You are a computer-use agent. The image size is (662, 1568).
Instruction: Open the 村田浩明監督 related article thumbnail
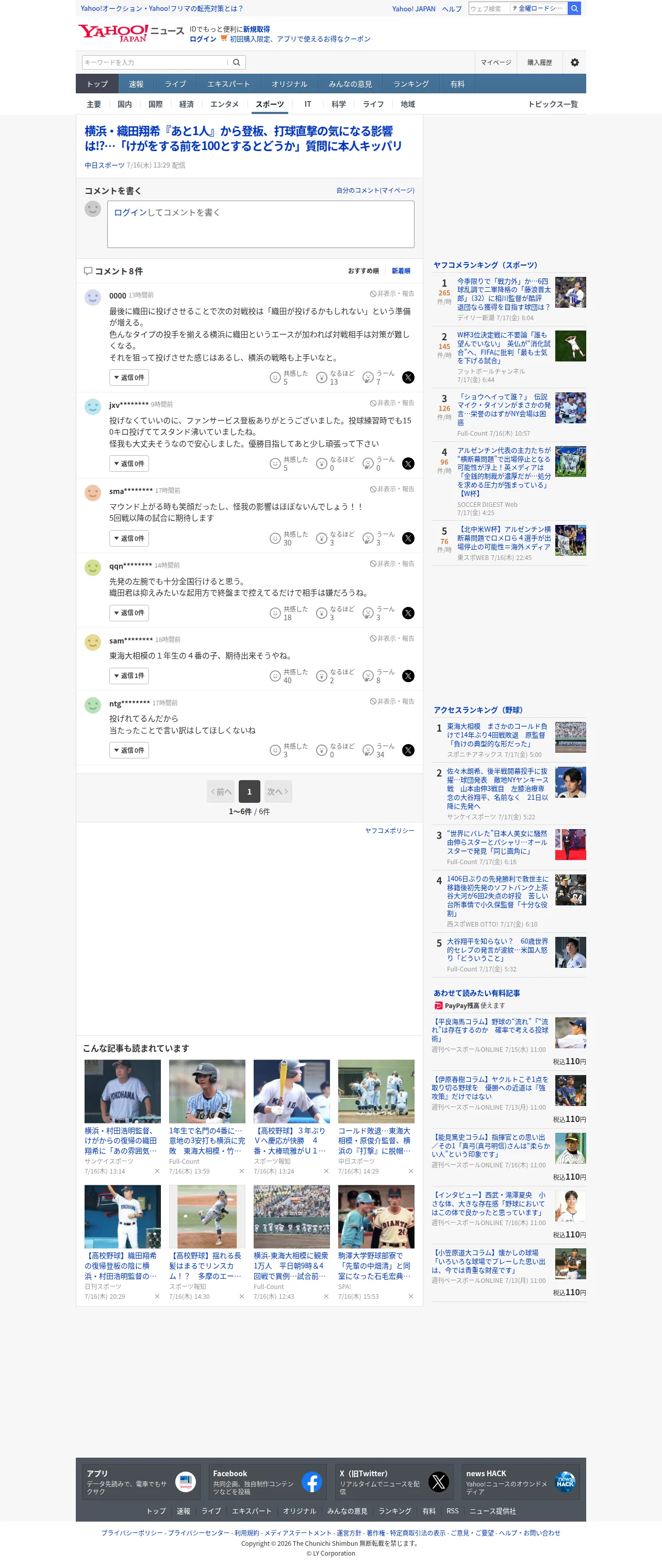(122, 1091)
